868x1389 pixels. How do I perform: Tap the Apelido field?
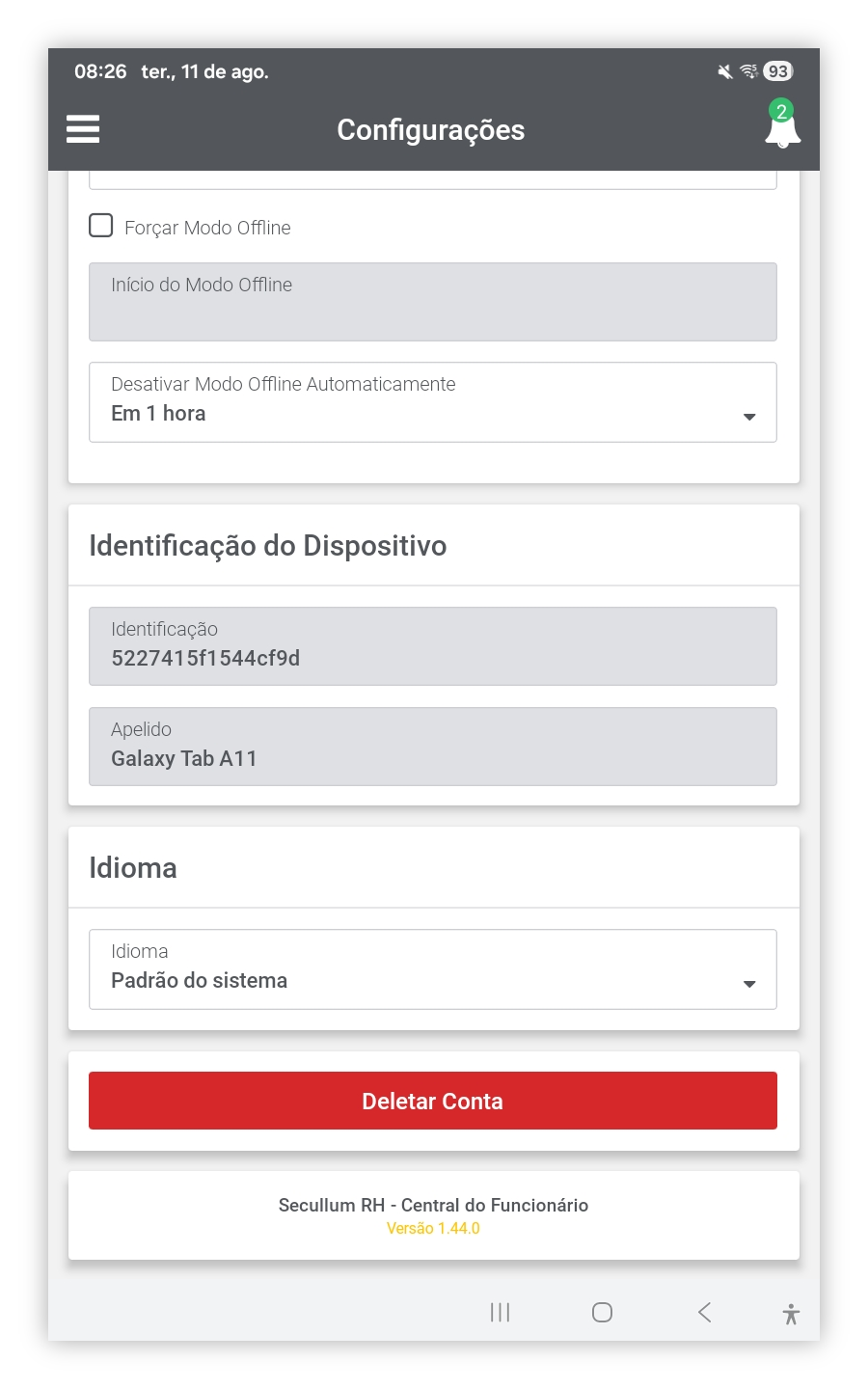[433, 747]
